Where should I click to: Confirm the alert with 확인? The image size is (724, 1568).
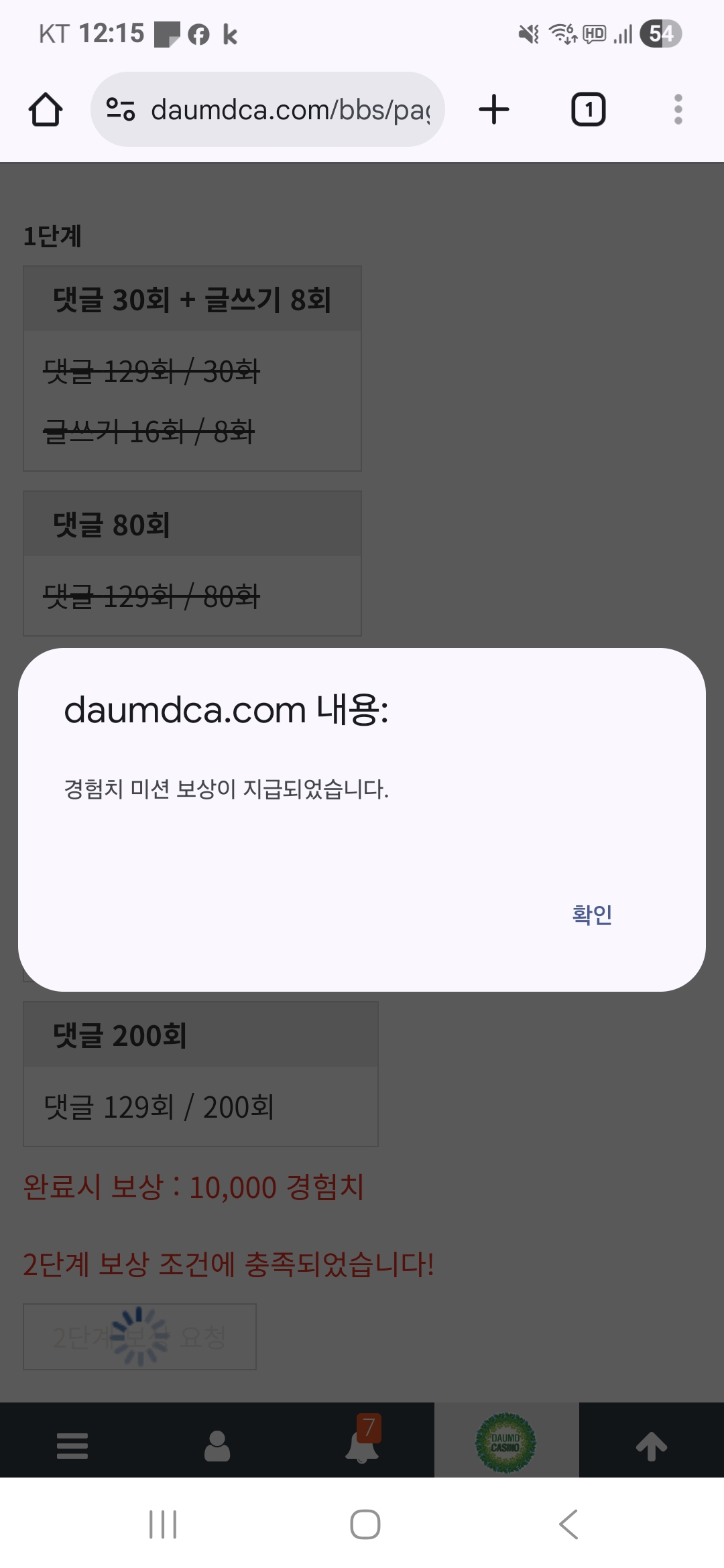click(591, 914)
